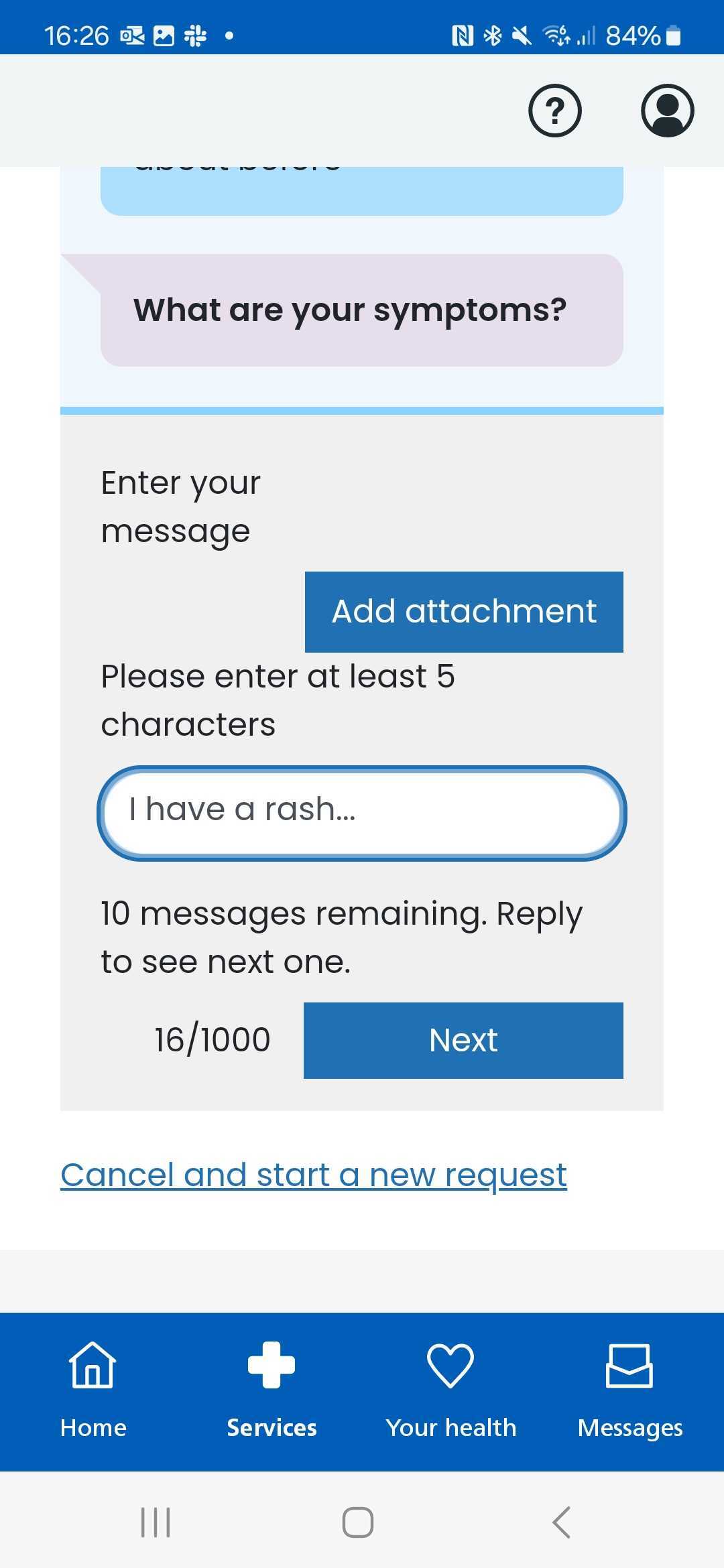Switch to the Messages tab
This screenshot has width=724, height=1568.
coord(629,1391)
